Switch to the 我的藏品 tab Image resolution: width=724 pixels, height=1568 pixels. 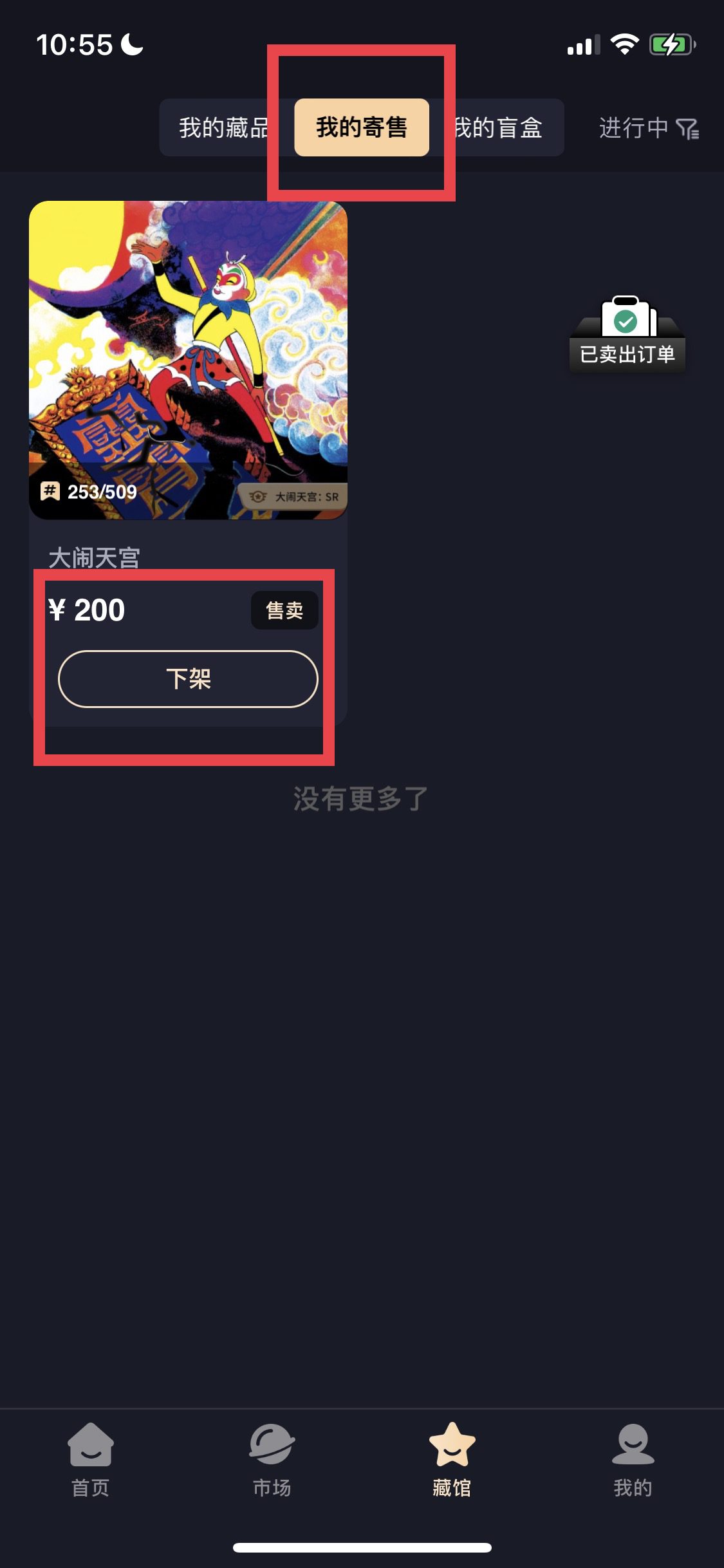[223, 127]
